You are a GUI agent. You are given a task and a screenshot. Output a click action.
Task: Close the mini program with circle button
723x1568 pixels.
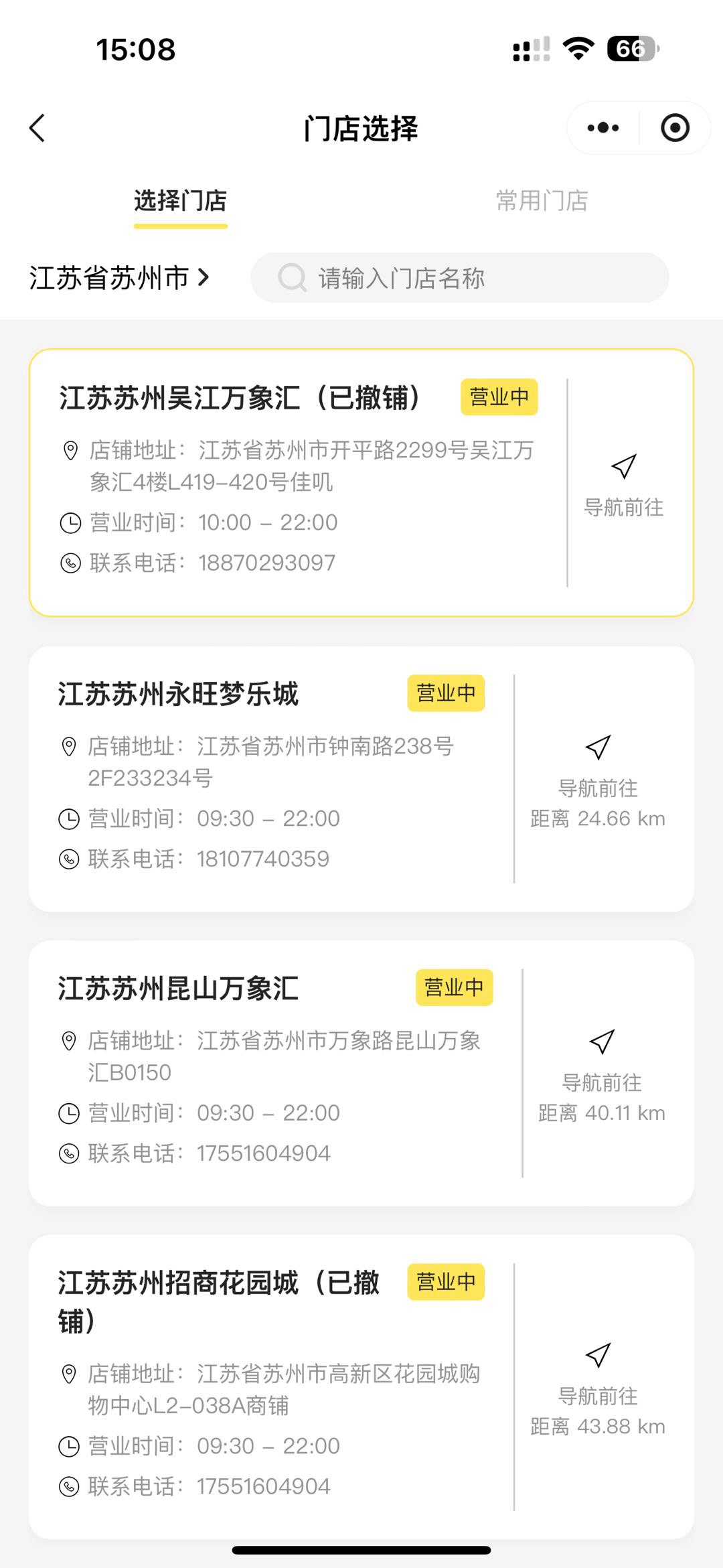(675, 128)
